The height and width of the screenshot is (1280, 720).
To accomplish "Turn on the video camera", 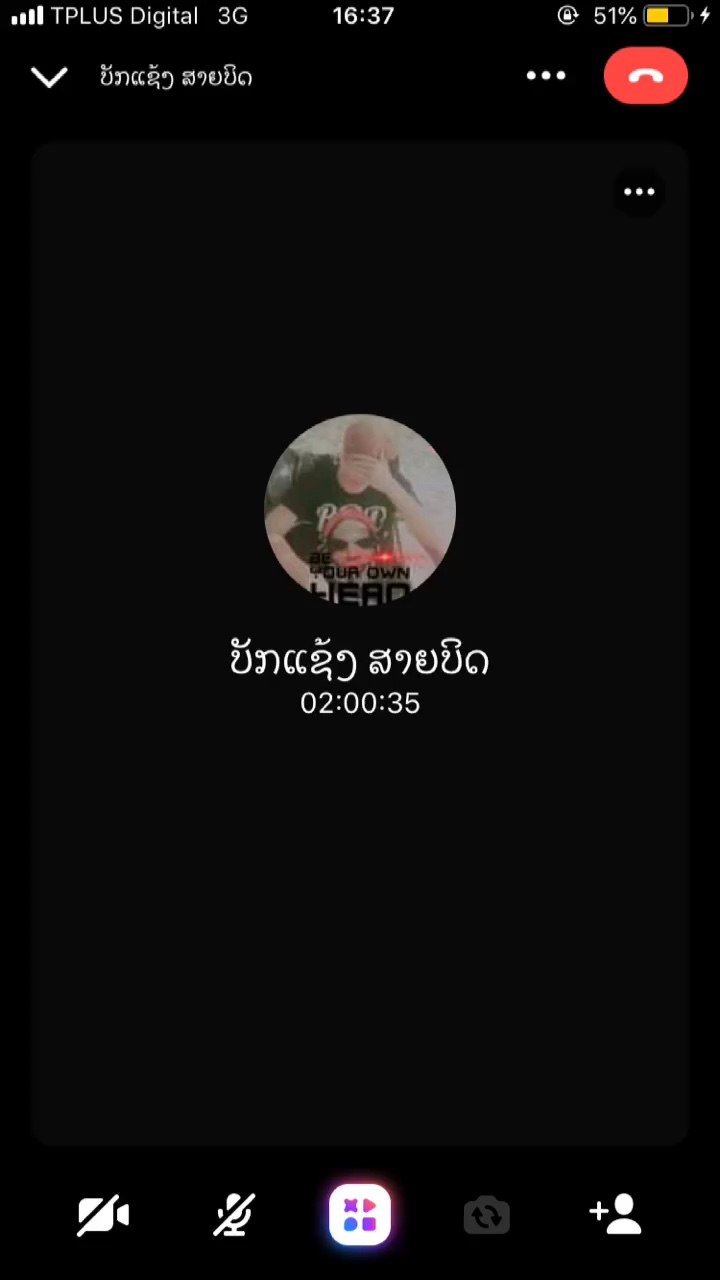I will pos(104,1215).
